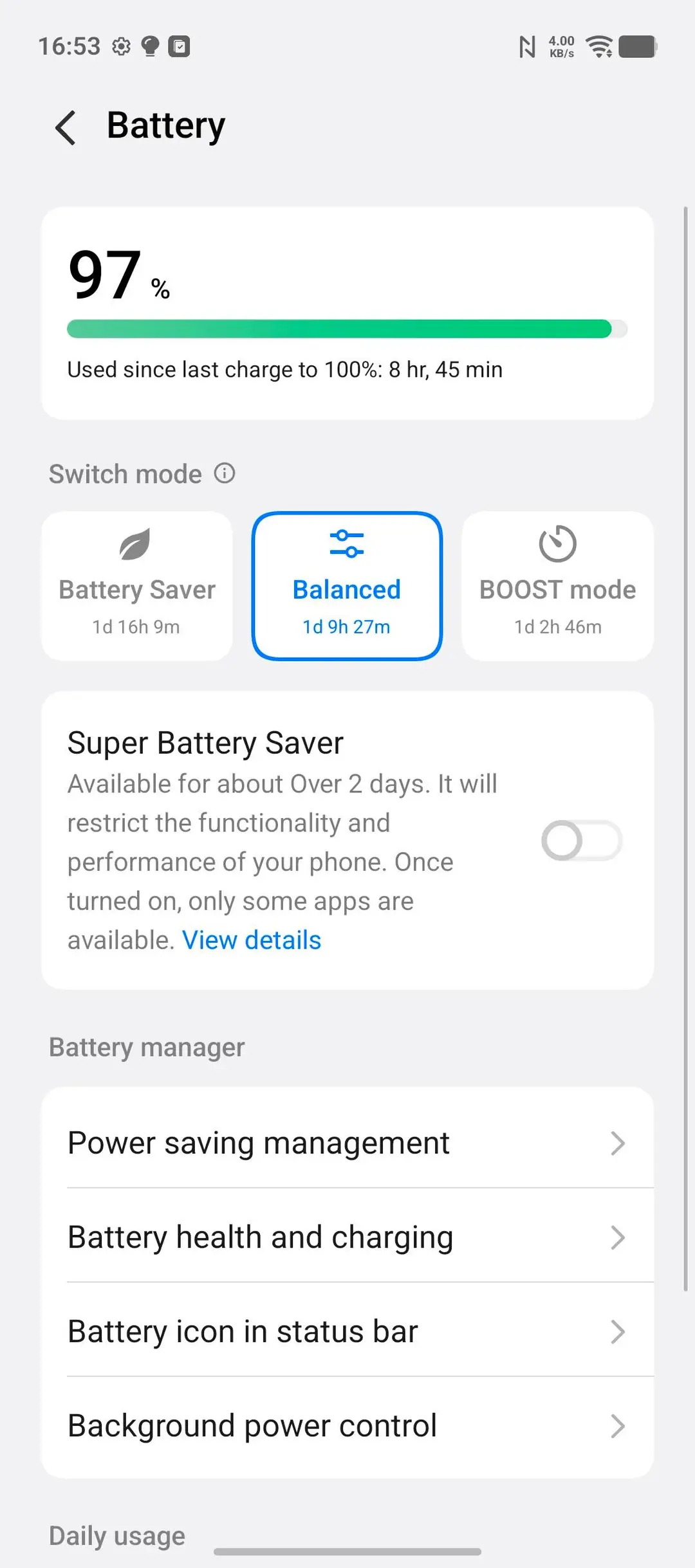Enable Super Battery Saver toggle
695x1568 pixels.
[582, 841]
